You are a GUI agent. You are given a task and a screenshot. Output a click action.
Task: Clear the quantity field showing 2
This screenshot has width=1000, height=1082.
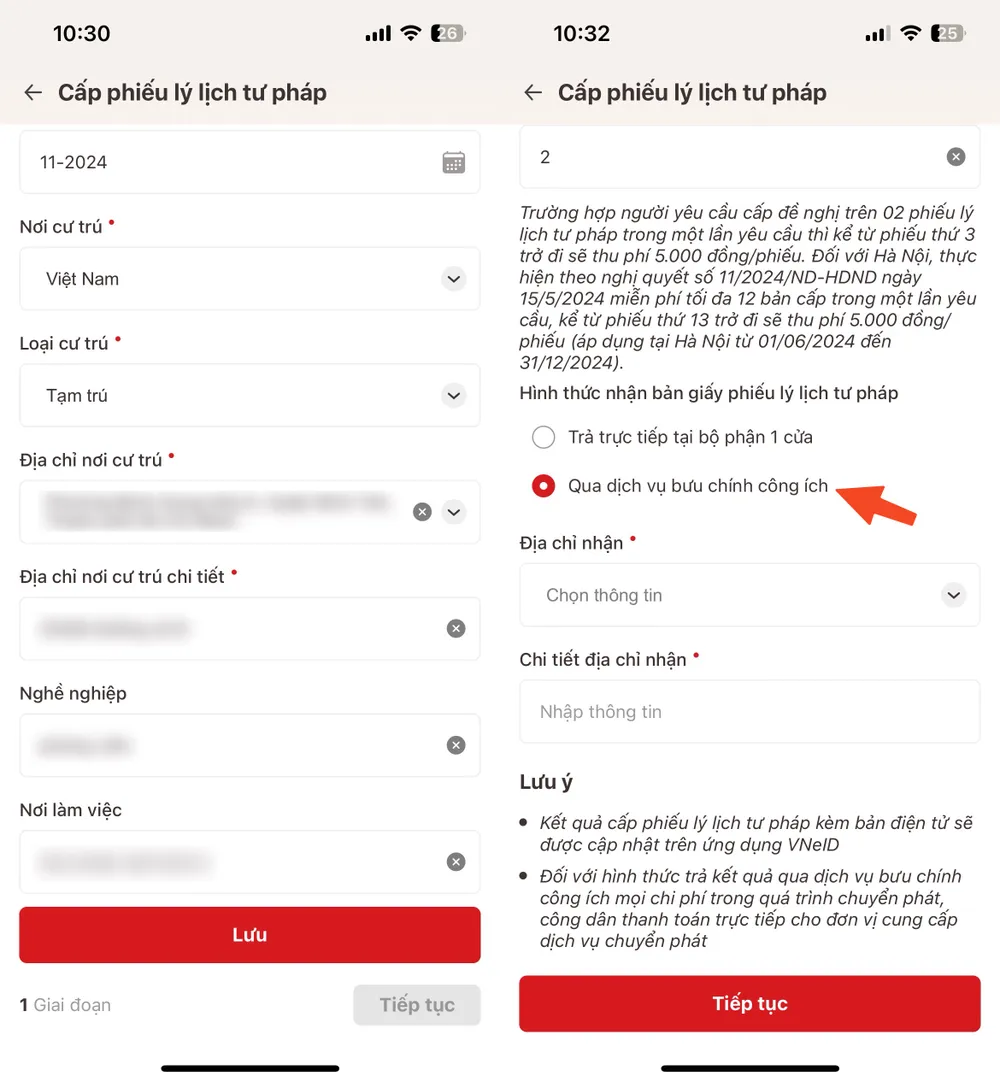[x=956, y=157]
